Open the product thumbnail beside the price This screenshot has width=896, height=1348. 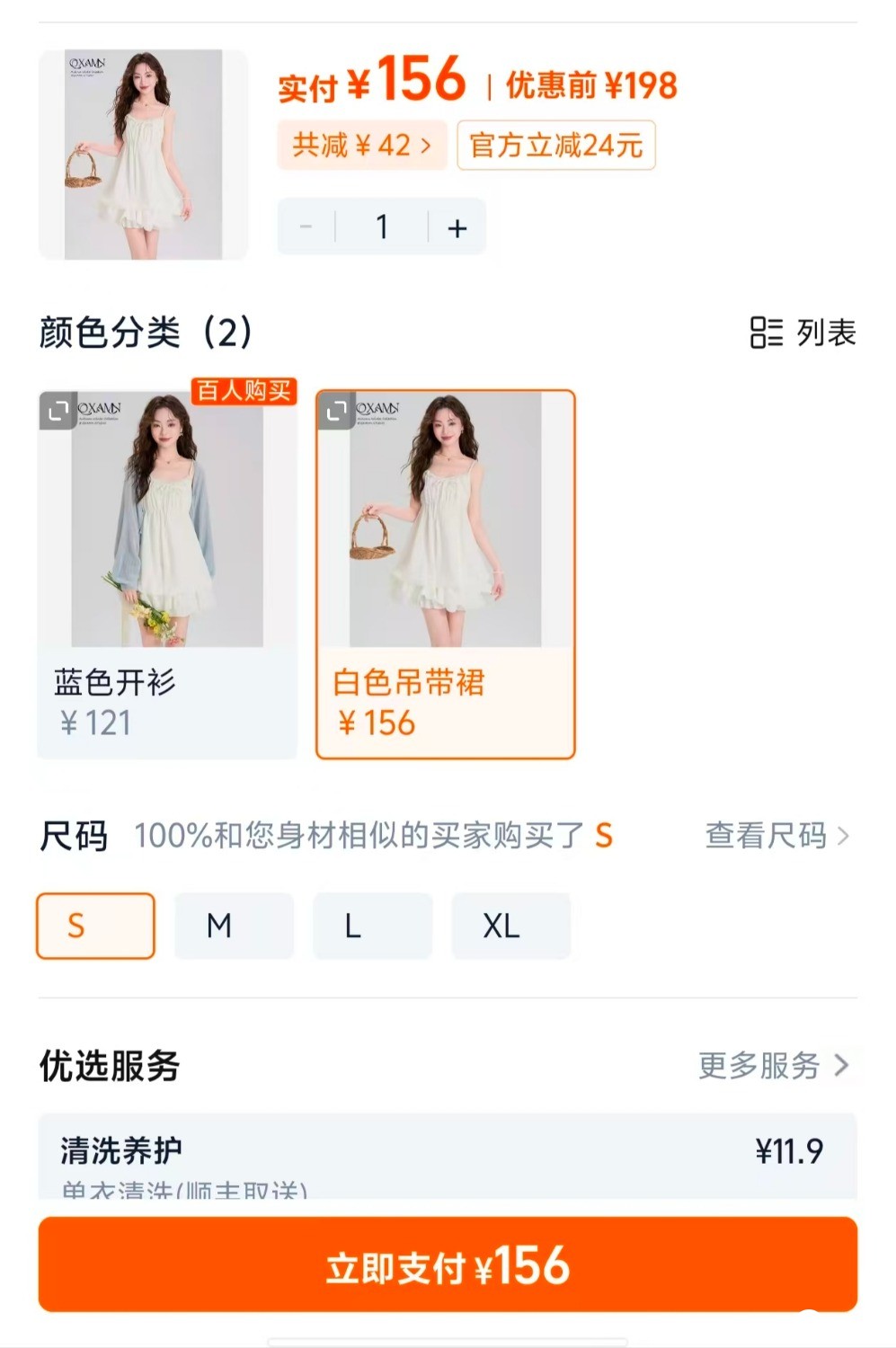[x=143, y=155]
